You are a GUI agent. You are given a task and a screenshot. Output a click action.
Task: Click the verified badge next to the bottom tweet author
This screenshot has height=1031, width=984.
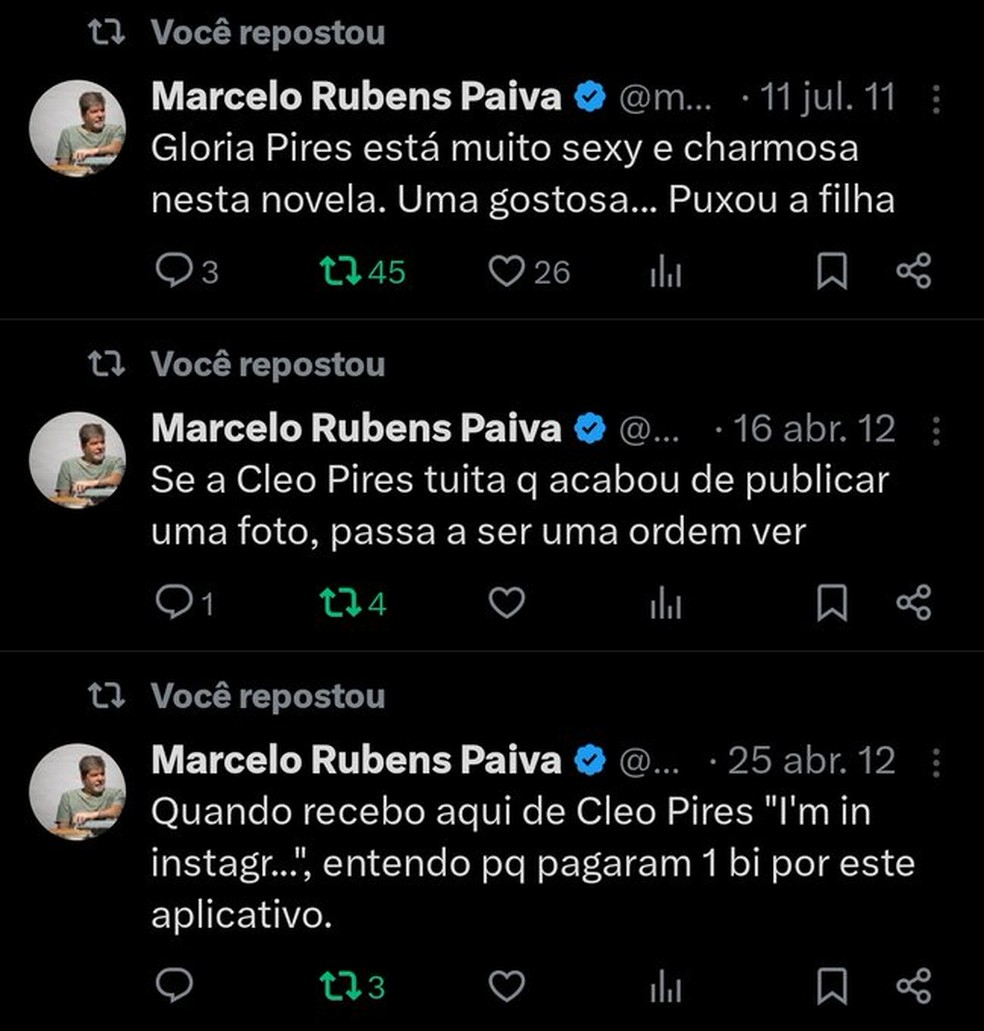point(589,761)
